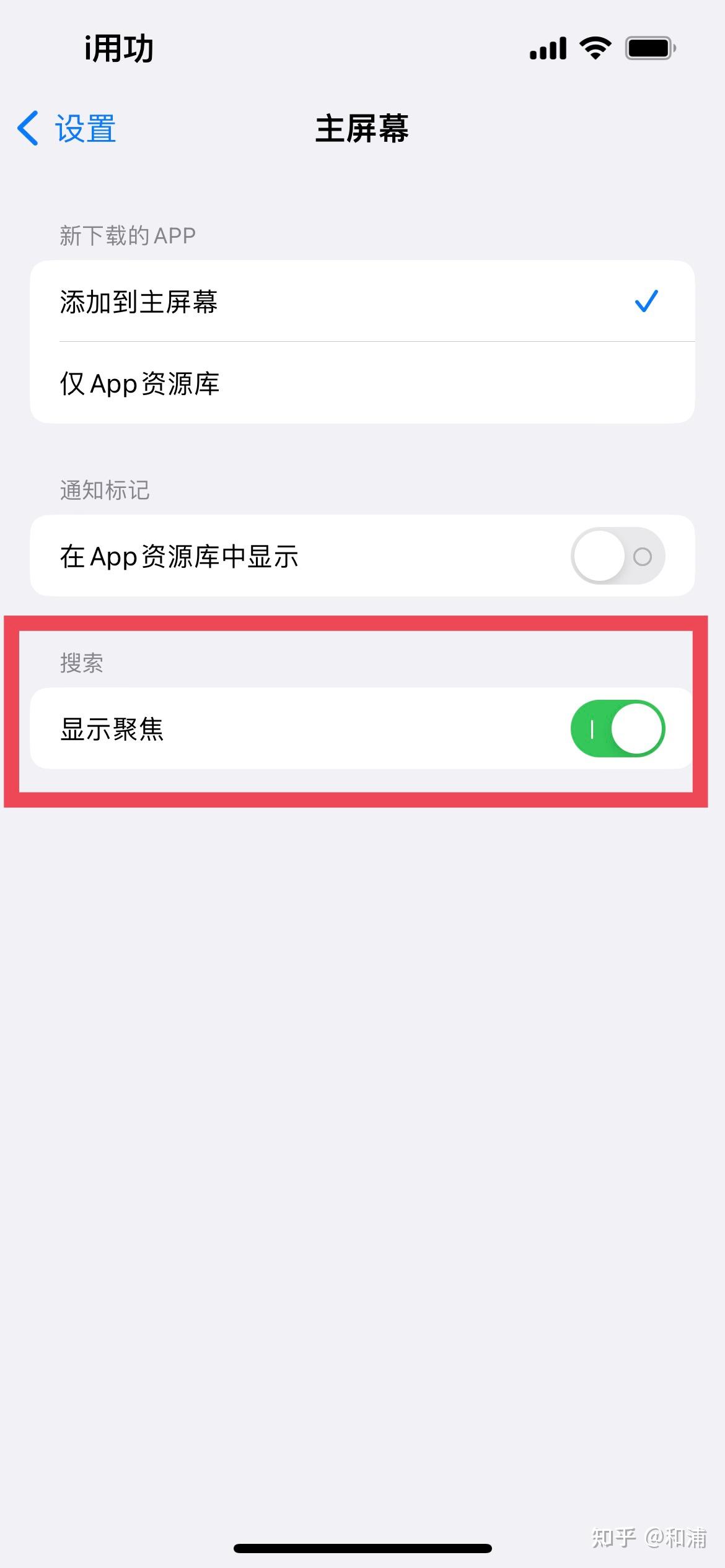Viewport: 725px width, 1568px height.
Task: Select 添加到主屏幕 option
Action: click(x=362, y=302)
